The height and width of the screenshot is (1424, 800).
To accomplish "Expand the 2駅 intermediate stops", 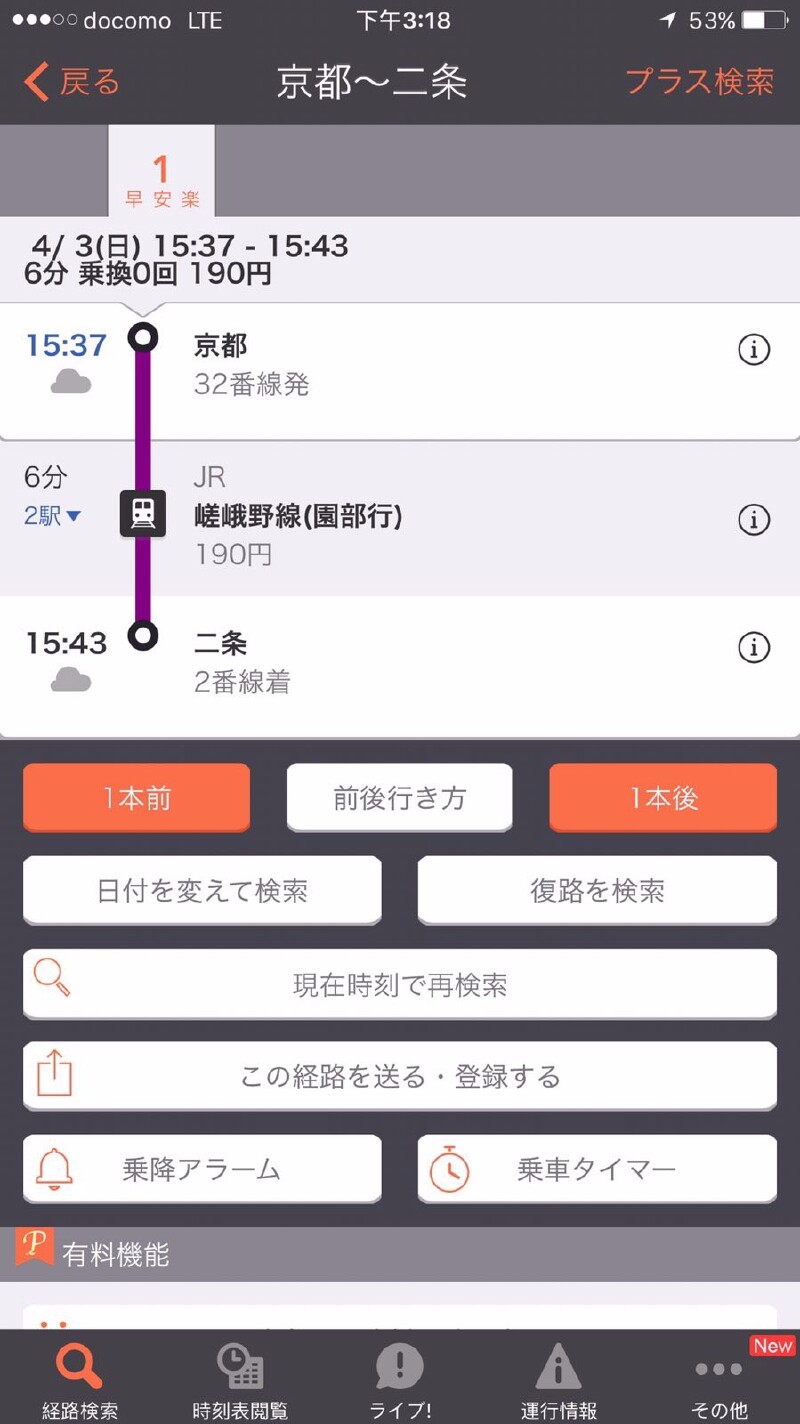I will [x=53, y=516].
